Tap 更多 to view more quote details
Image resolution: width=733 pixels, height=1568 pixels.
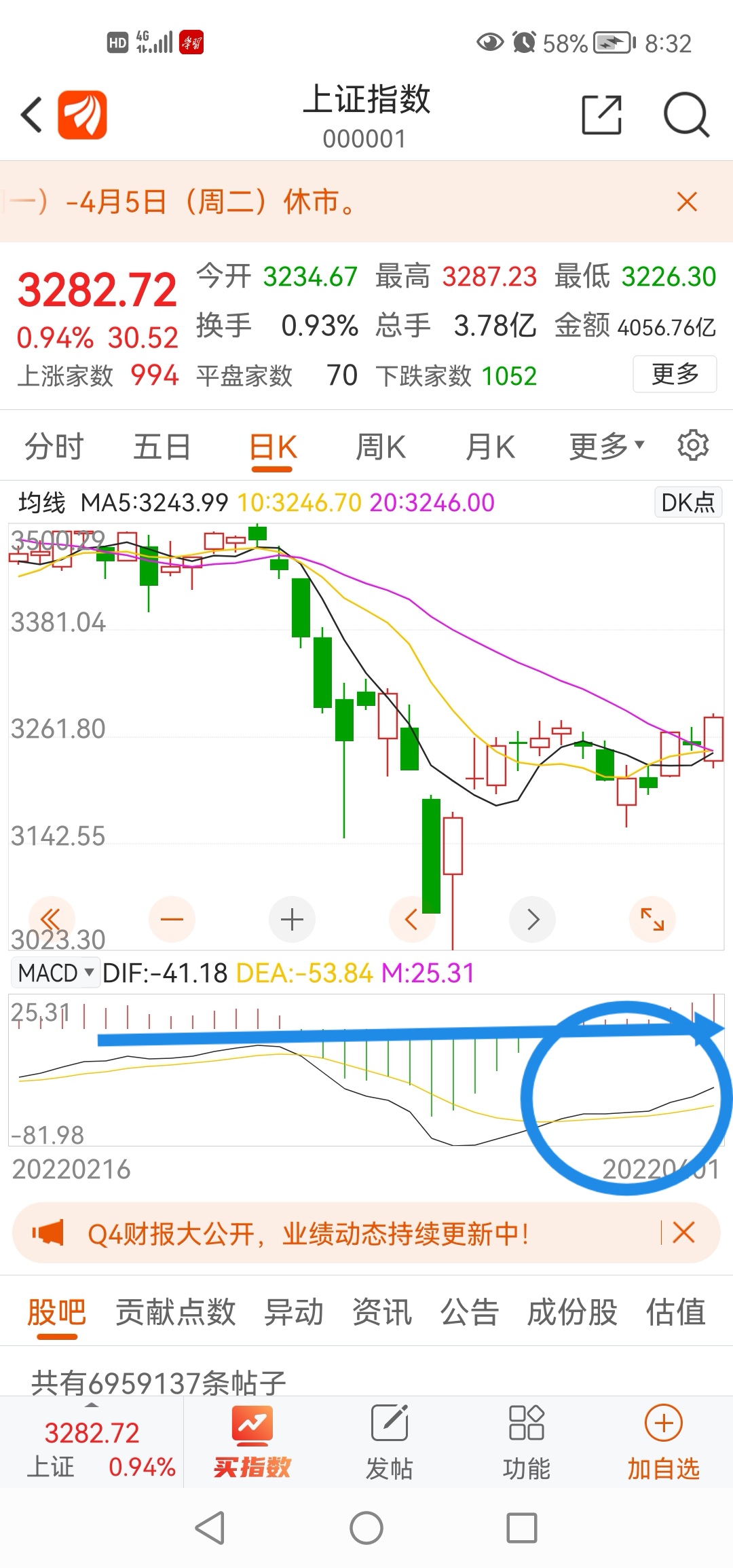pos(675,374)
